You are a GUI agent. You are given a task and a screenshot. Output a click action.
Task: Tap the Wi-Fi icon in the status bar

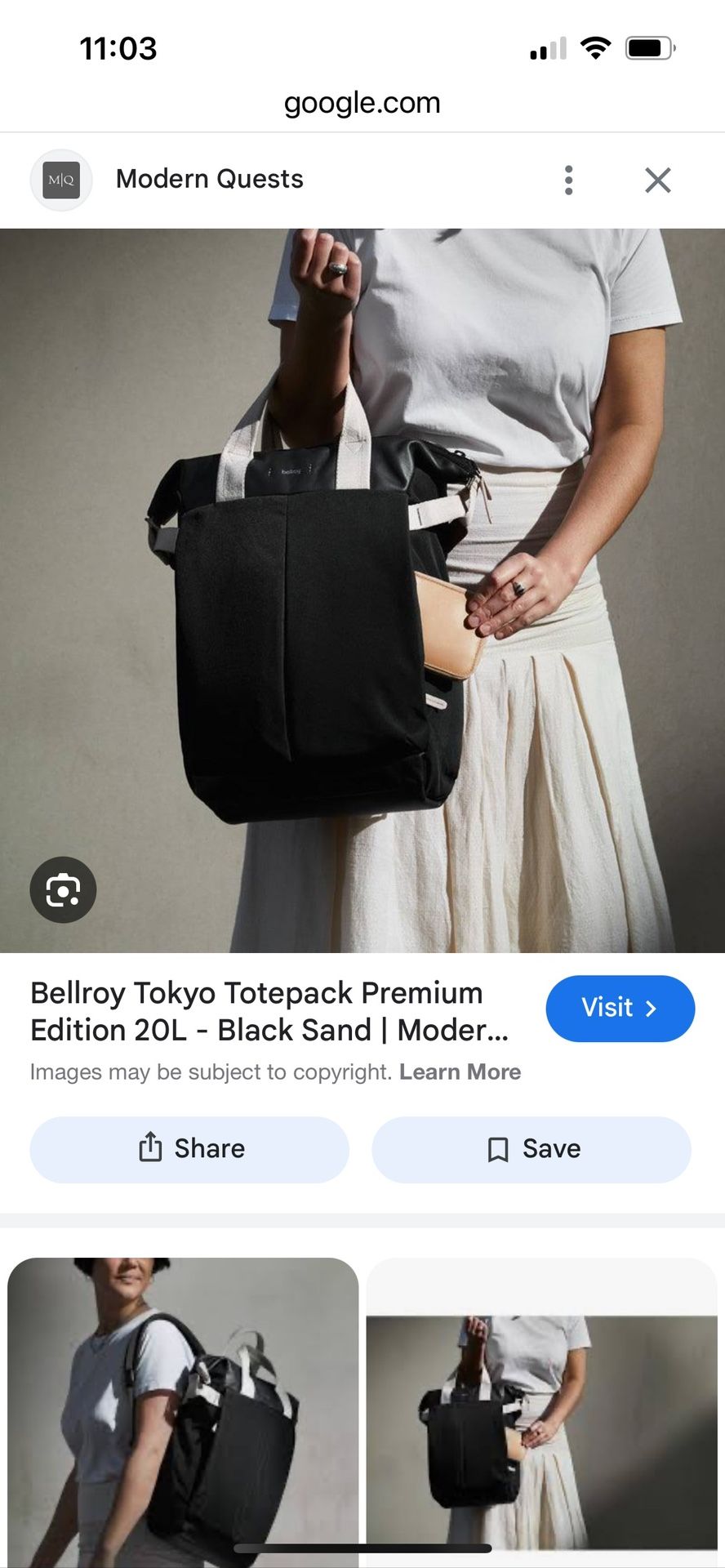595,48
